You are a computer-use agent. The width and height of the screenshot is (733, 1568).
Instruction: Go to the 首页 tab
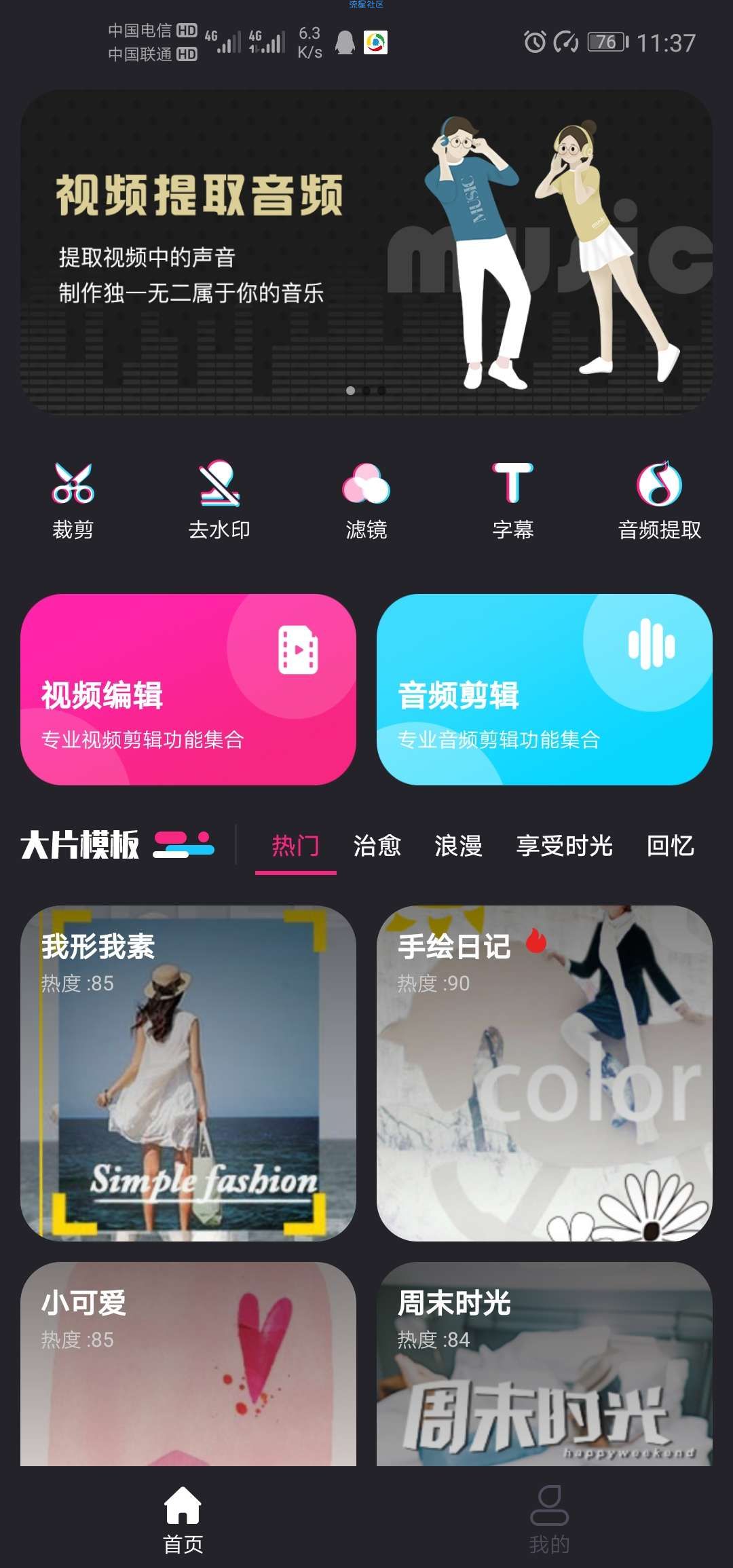pos(183,1519)
